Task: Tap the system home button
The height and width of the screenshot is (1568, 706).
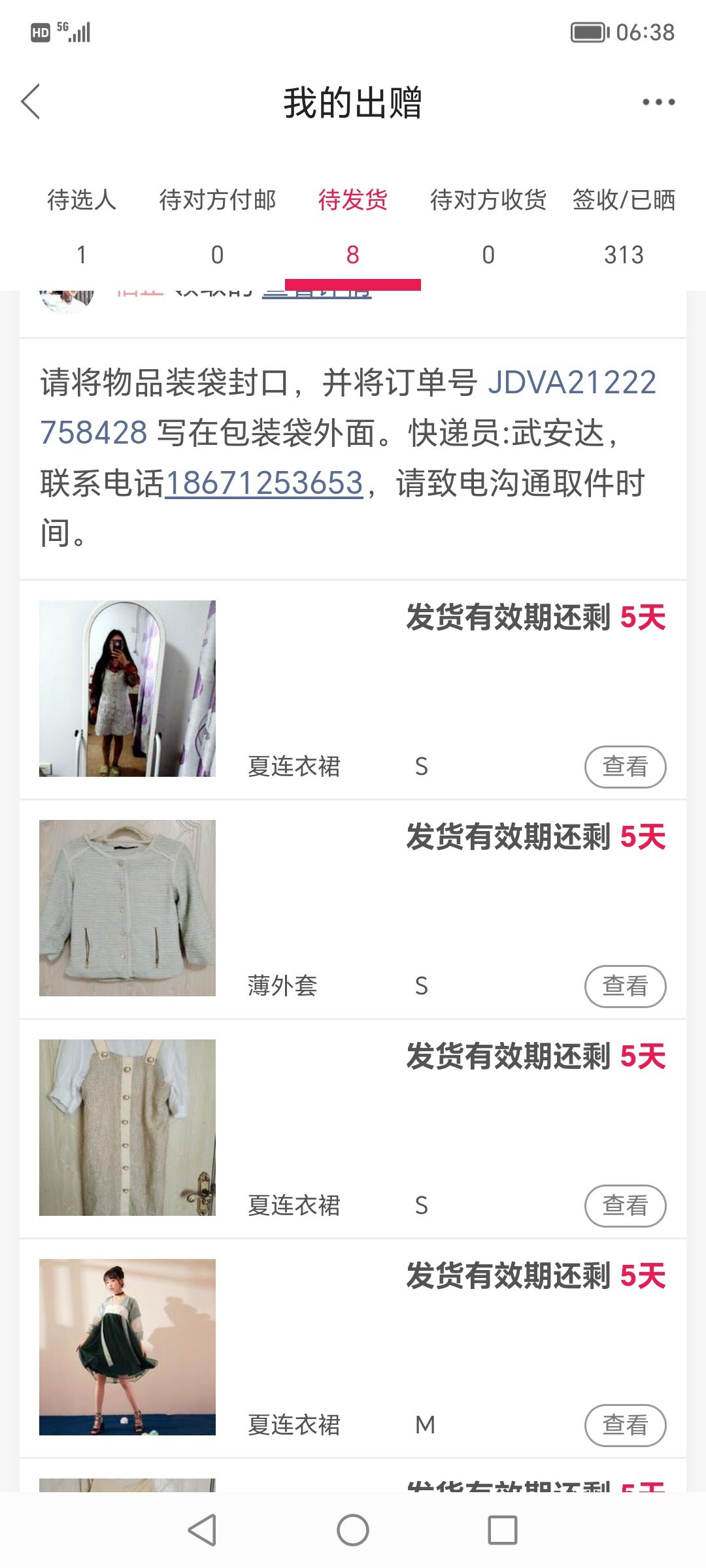Action: [x=353, y=1530]
